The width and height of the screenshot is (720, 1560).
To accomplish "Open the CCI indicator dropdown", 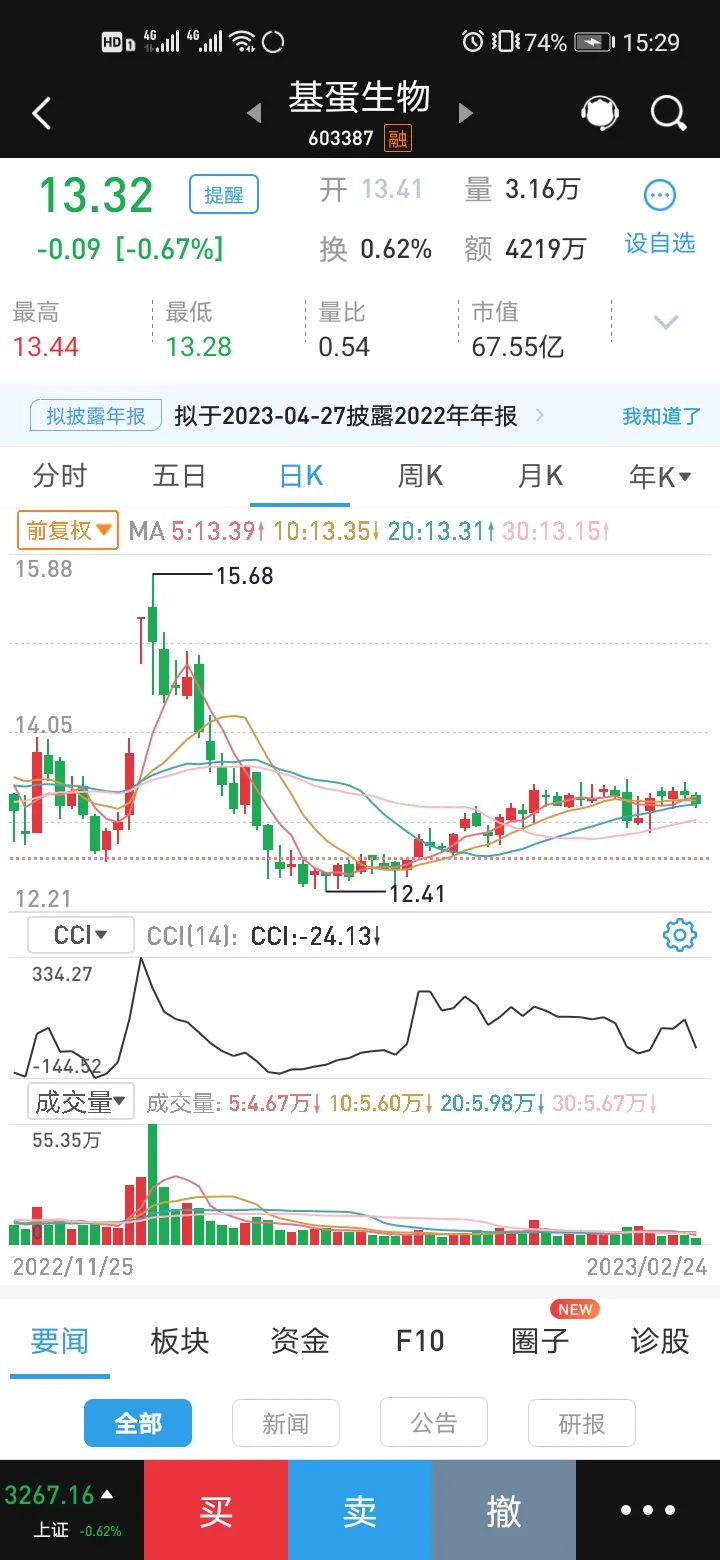I will 80,936.
